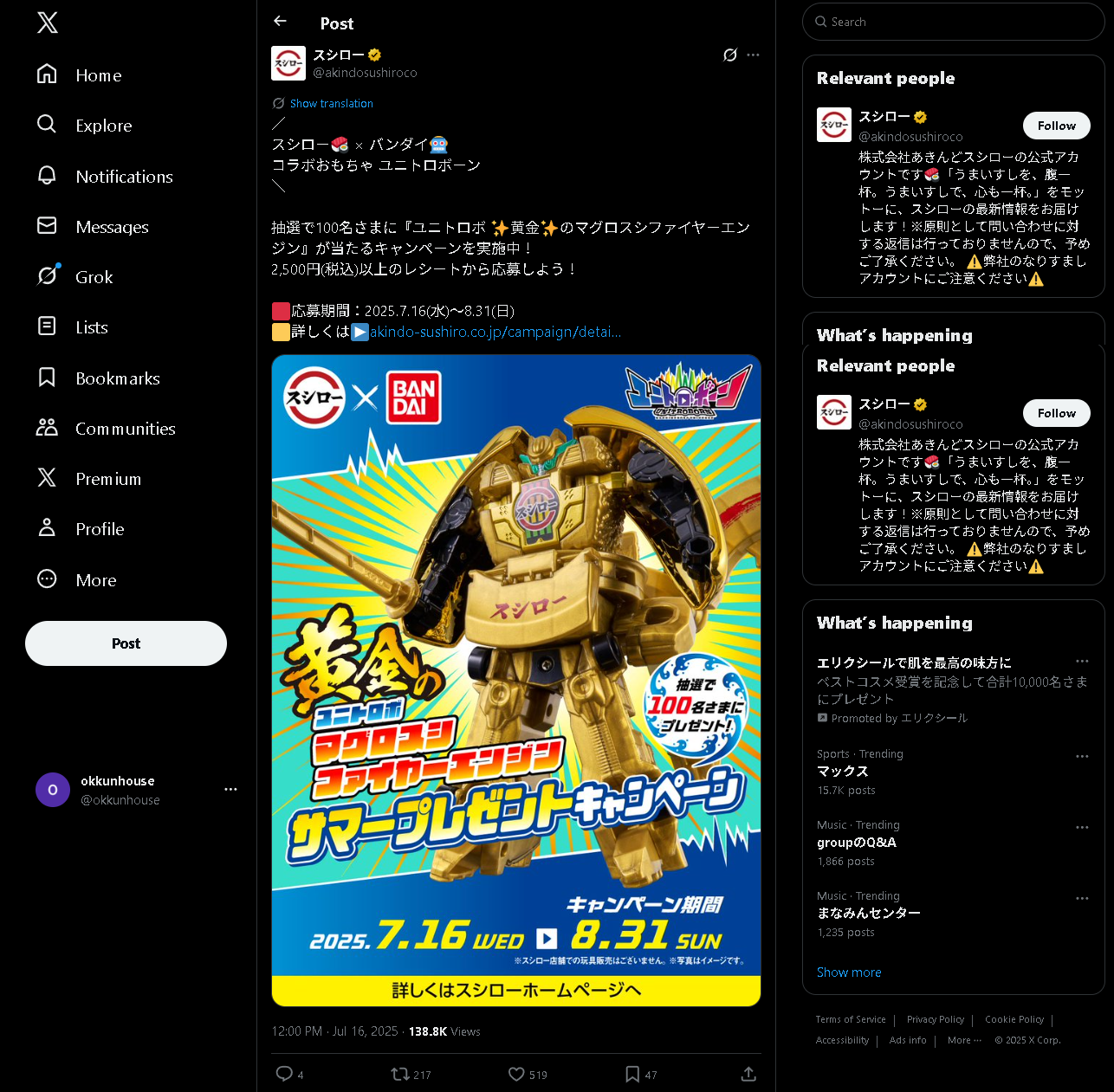Screen dimensions: 1114x1092
Task: Compose a new post with Post button
Action: point(126,643)
